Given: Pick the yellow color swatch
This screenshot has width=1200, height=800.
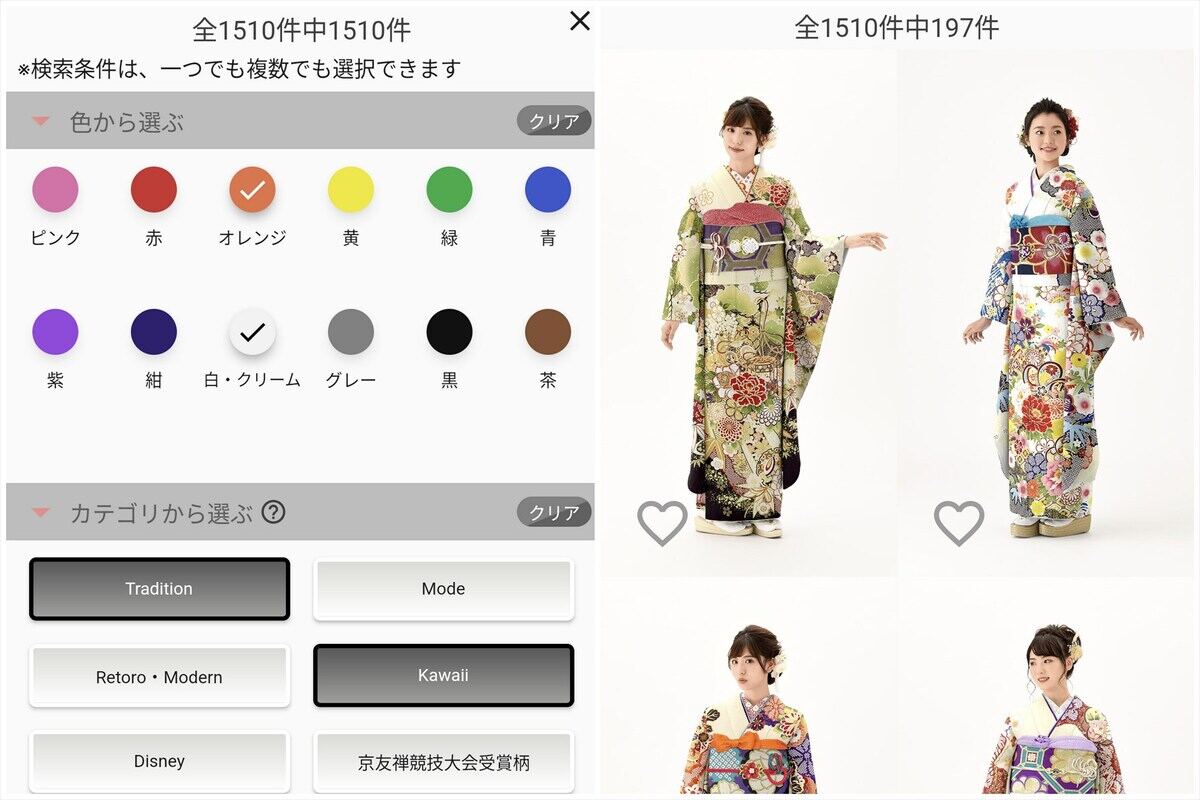Looking at the screenshot, I should [351, 189].
